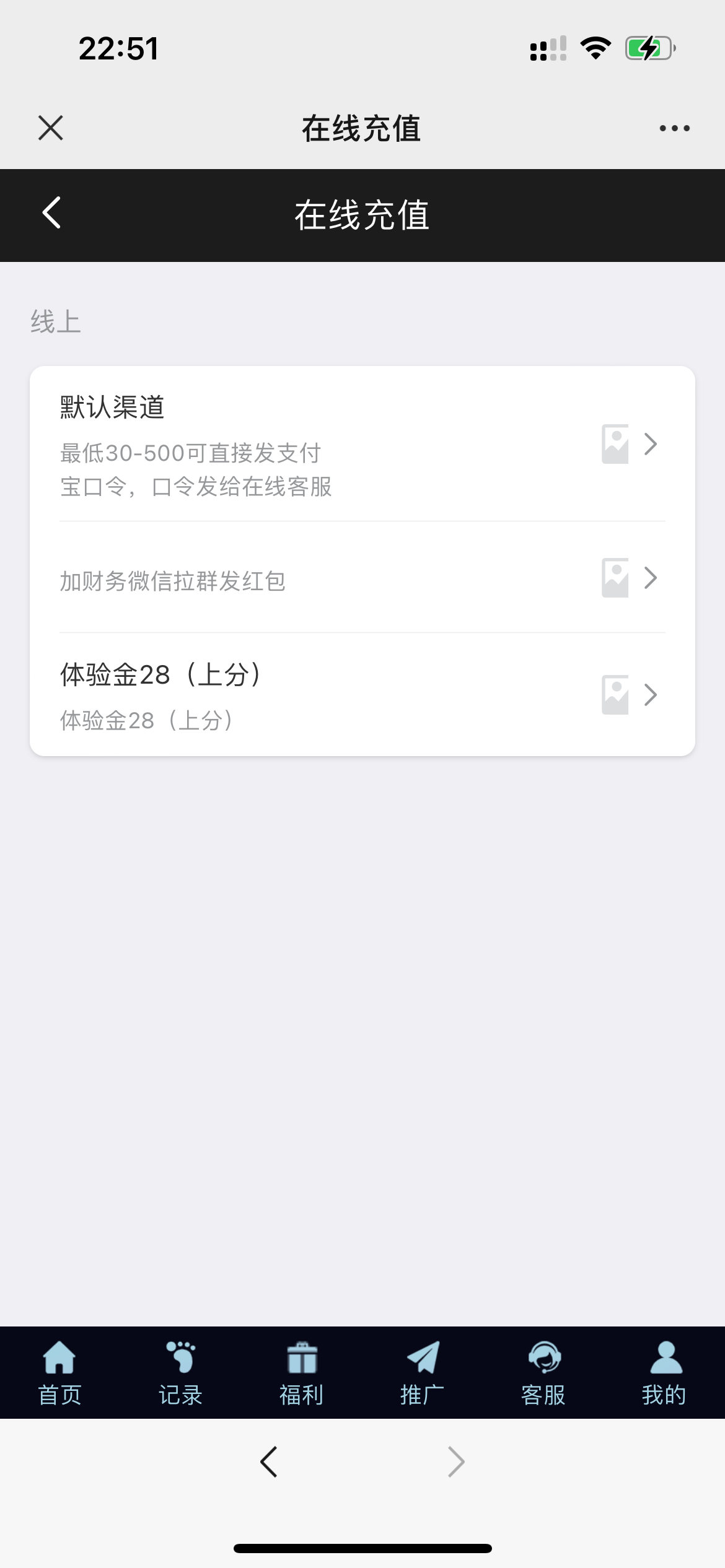The height and width of the screenshot is (1568, 725).
Task: Tap the browser forward arrow at bottom
Action: tap(456, 1462)
